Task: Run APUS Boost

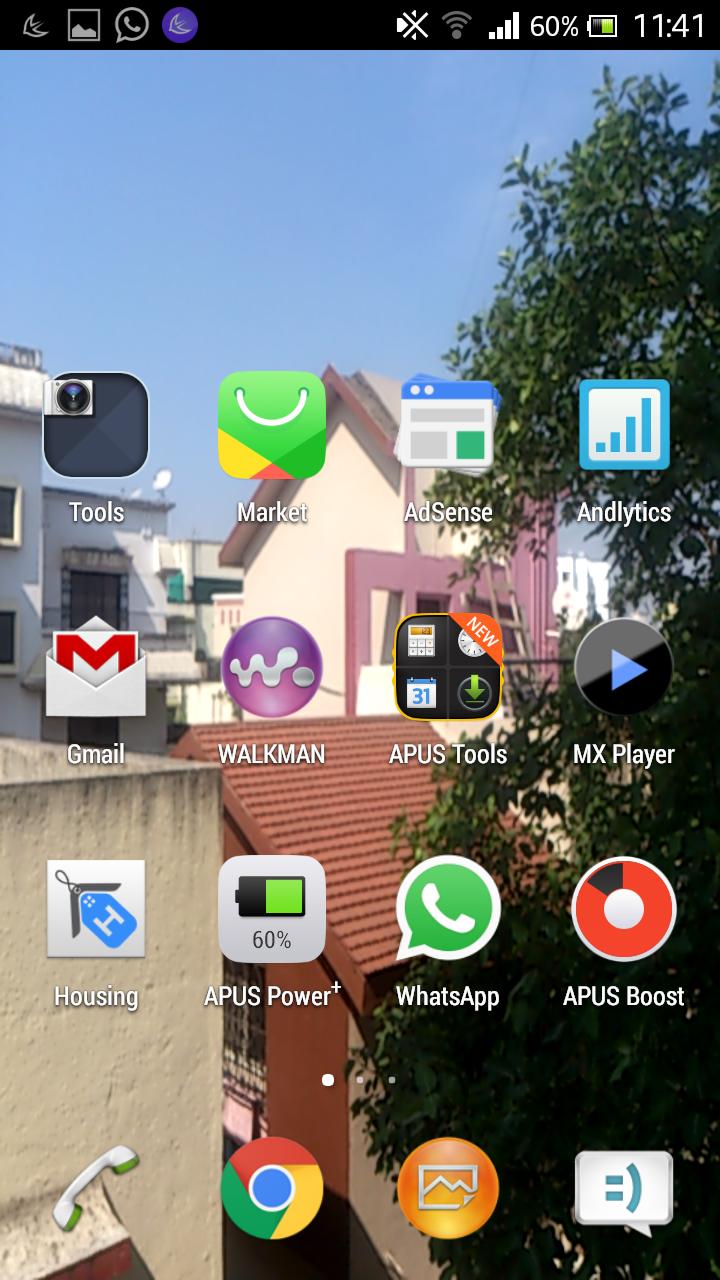Action: [624, 909]
